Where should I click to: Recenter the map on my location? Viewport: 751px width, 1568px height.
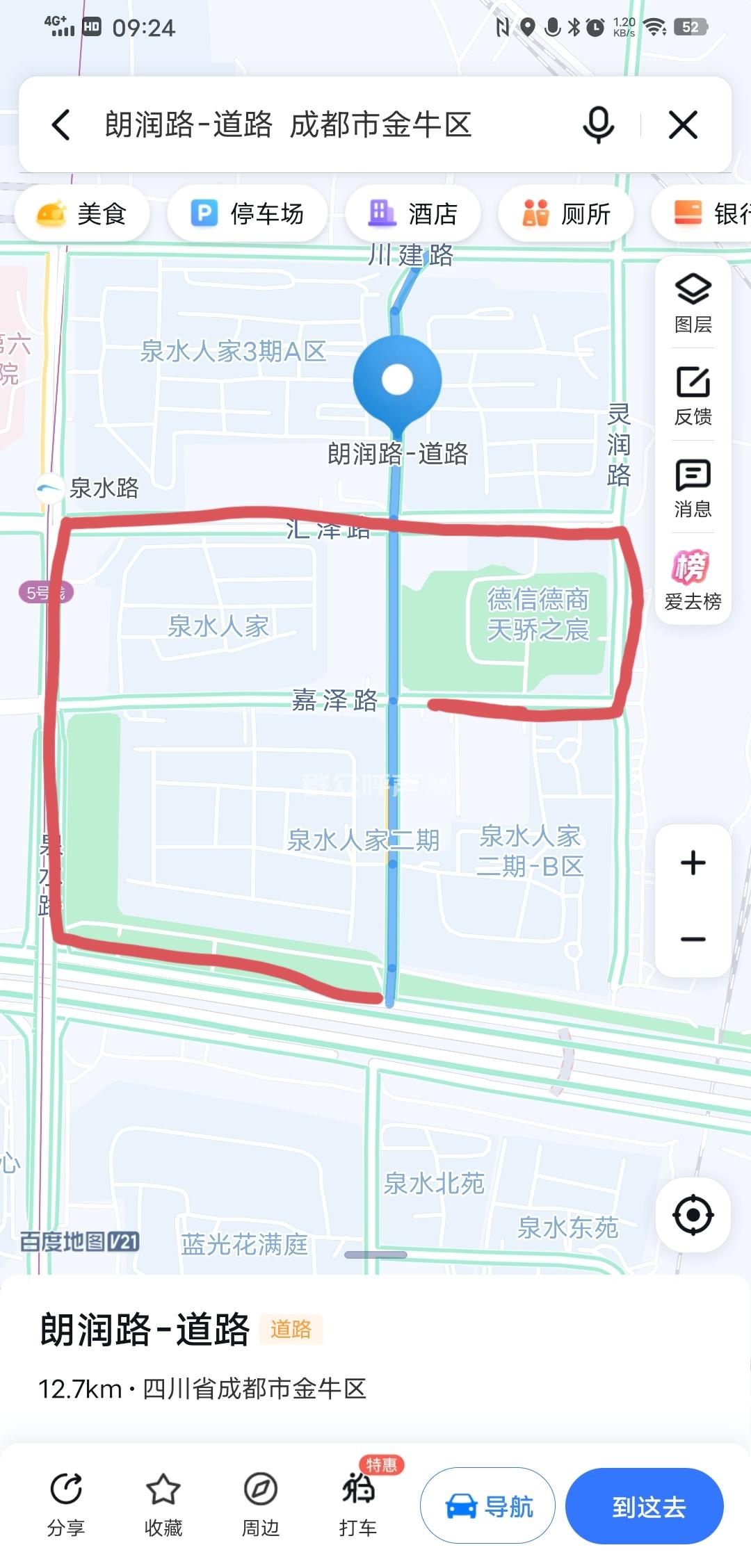coord(693,1215)
